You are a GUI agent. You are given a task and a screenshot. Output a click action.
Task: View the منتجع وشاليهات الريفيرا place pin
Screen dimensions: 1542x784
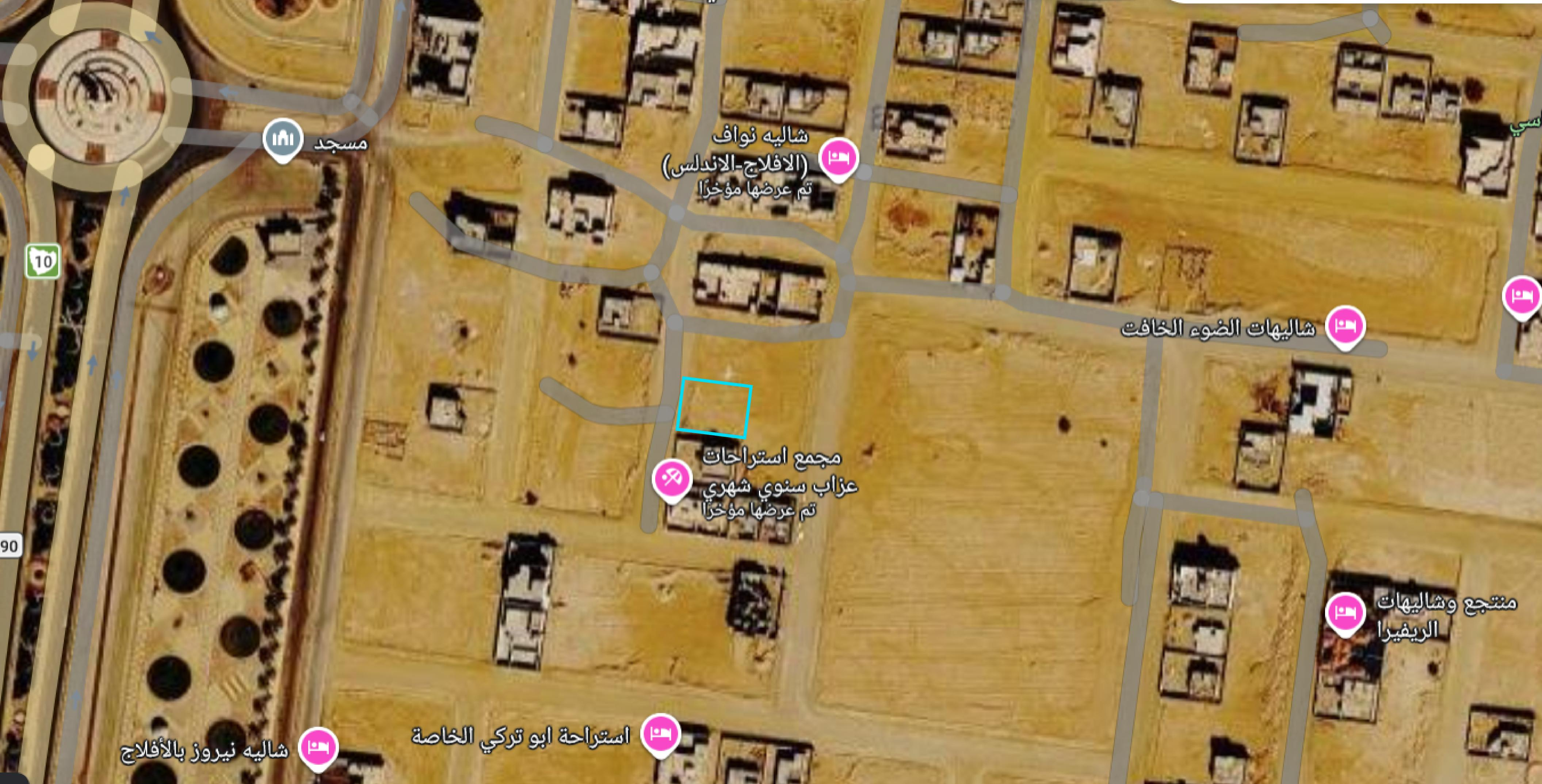point(1345,612)
